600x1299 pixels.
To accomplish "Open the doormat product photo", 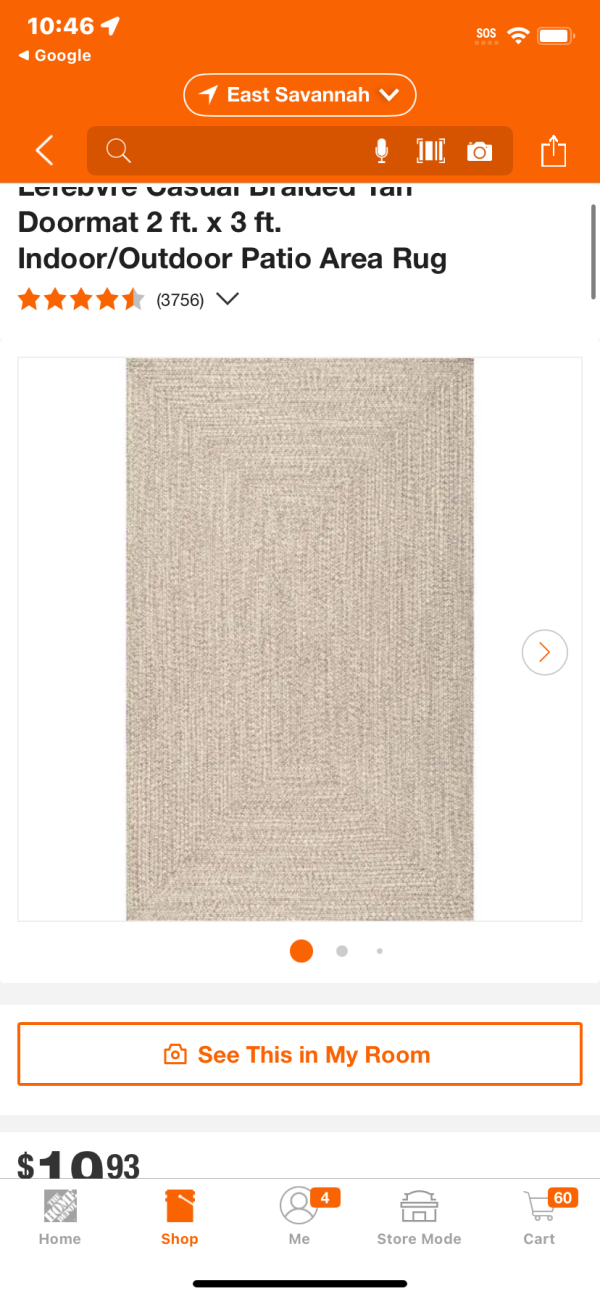I will tap(299, 638).
